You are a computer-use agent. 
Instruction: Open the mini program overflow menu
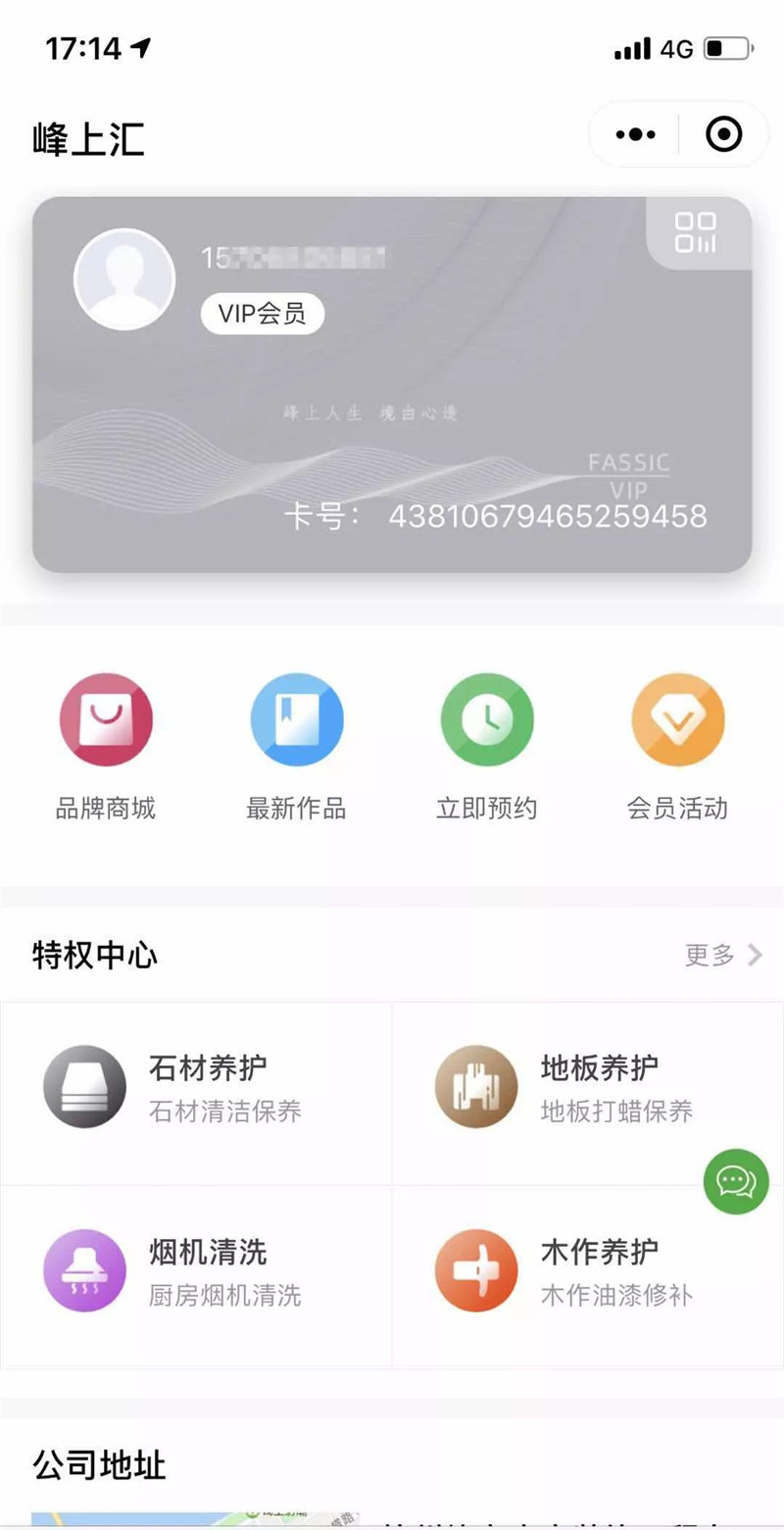(x=635, y=134)
